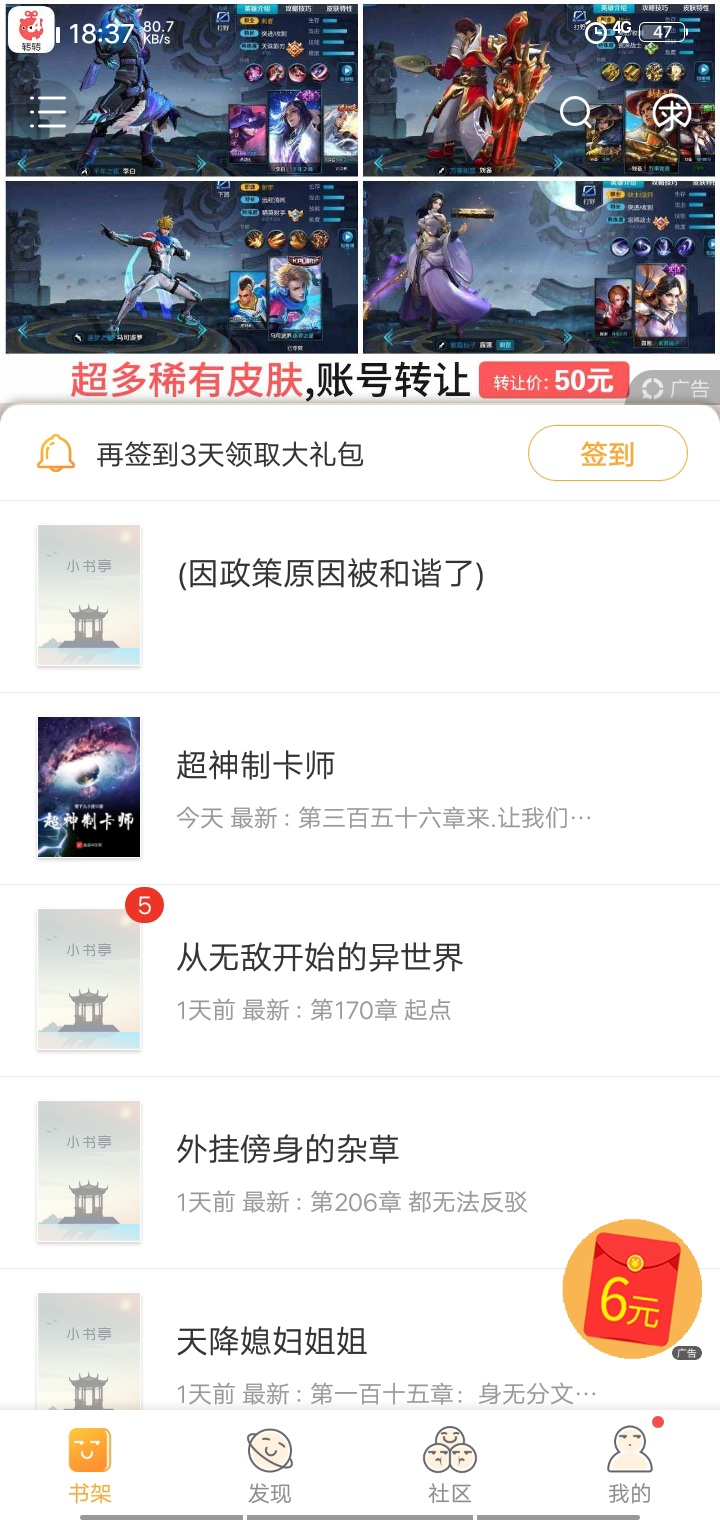Open the novel 超神制卡师
Viewport: 720px width, 1520px height.
(x=360, y=788)
